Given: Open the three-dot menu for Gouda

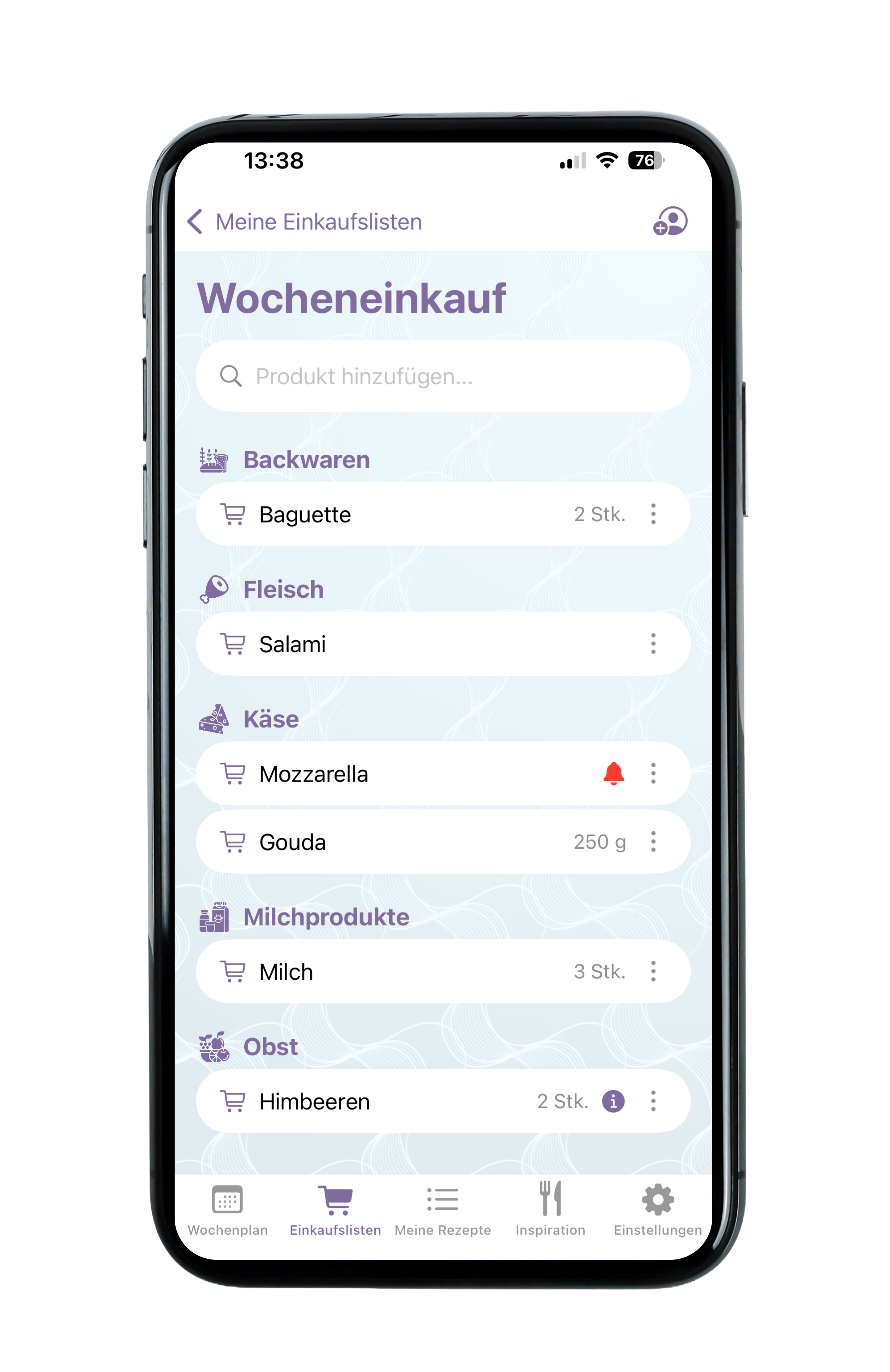Looking at the screenshot, I should pos(653,842).
